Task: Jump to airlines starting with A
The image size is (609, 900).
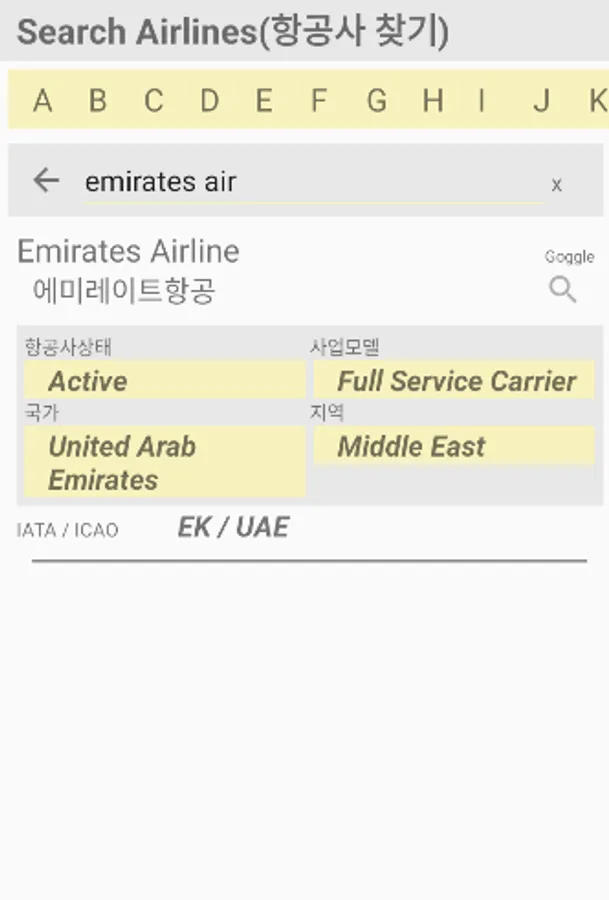Action: coord(43,100)
